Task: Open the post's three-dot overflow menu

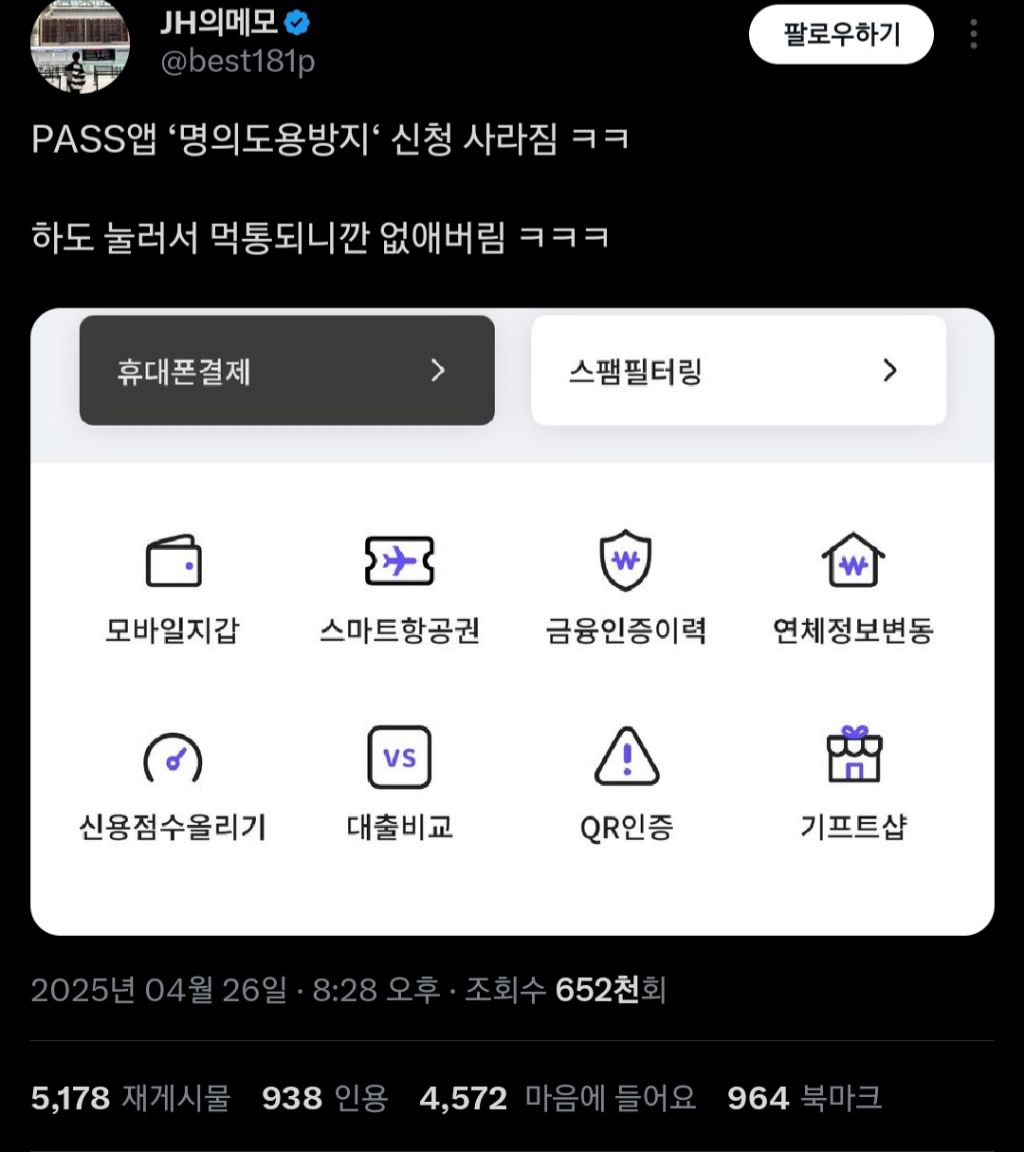Action: click(x=973, y=34)
